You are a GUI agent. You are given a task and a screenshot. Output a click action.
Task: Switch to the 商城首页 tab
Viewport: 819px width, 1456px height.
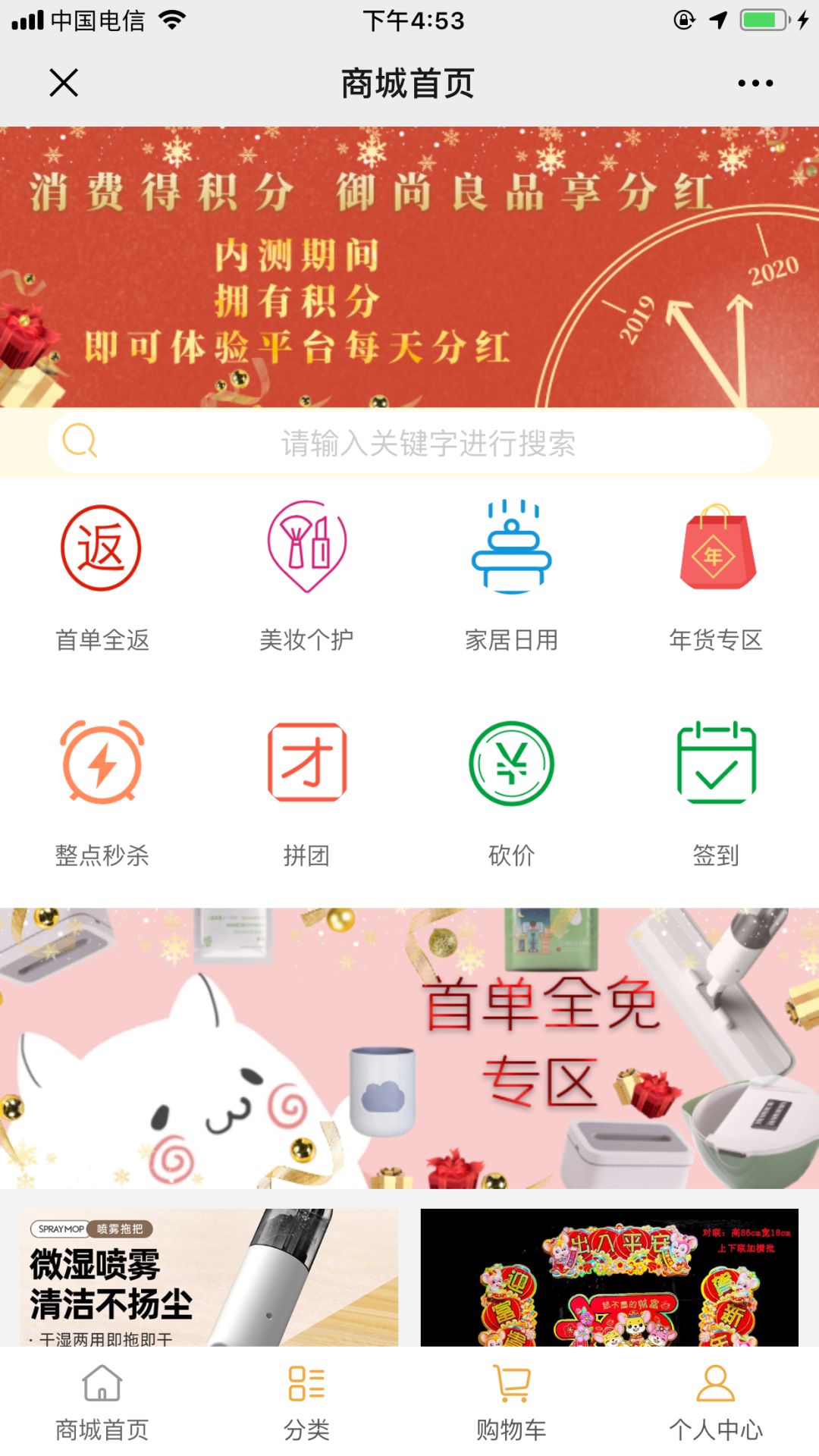click(102, 1403)
